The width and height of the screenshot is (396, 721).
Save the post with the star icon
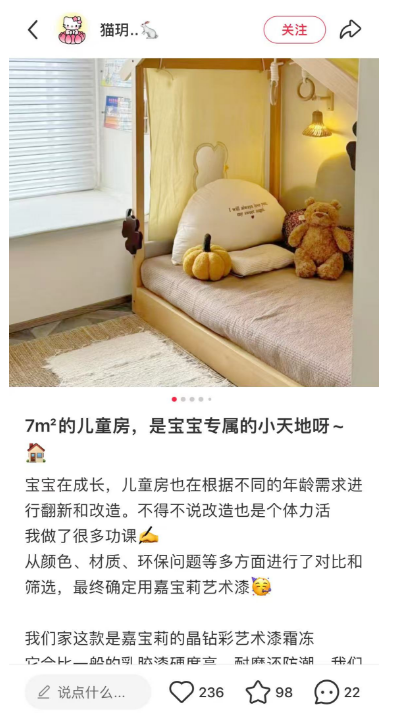coord(258,692)
